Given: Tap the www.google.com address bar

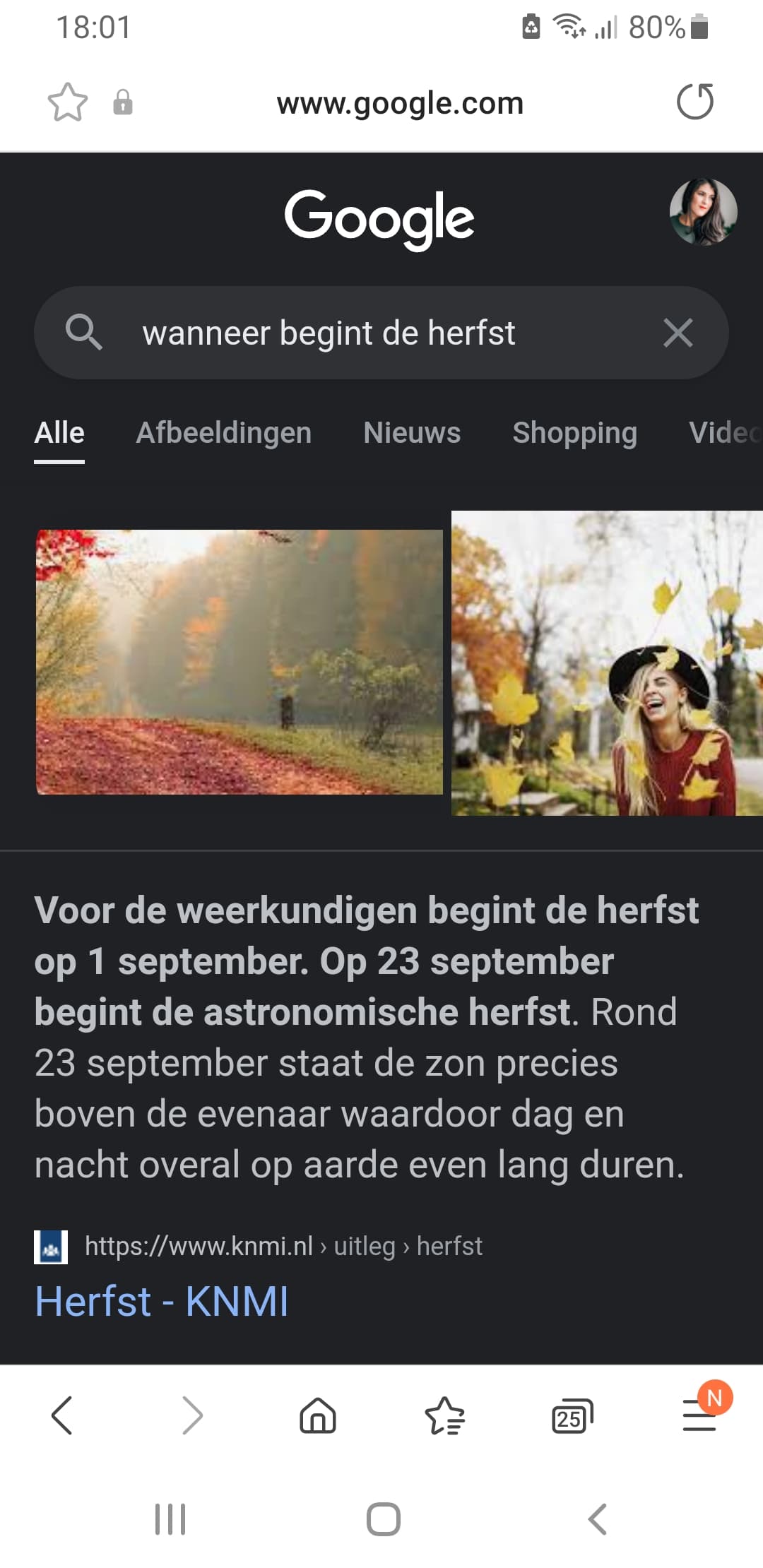Looking at the screenshot, I should coord(400,103).
